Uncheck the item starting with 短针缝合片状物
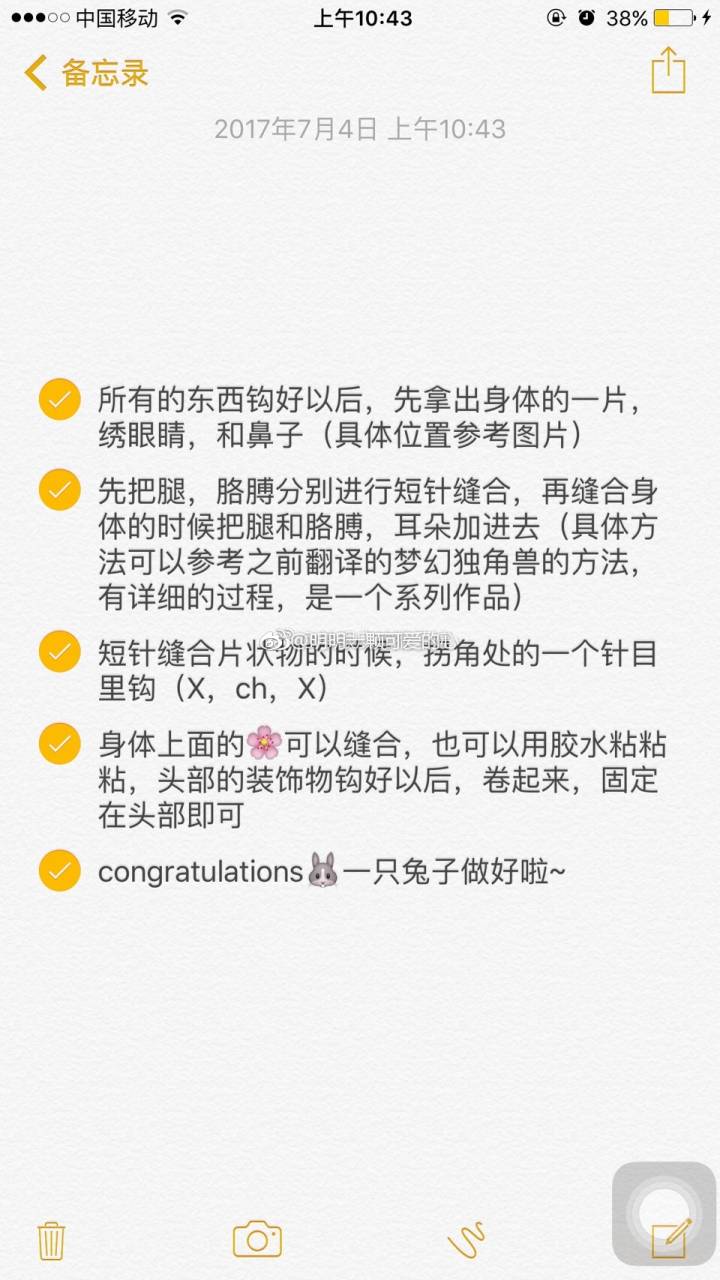Viewport: 720px width, 1280px height. [x=60, y=652]
